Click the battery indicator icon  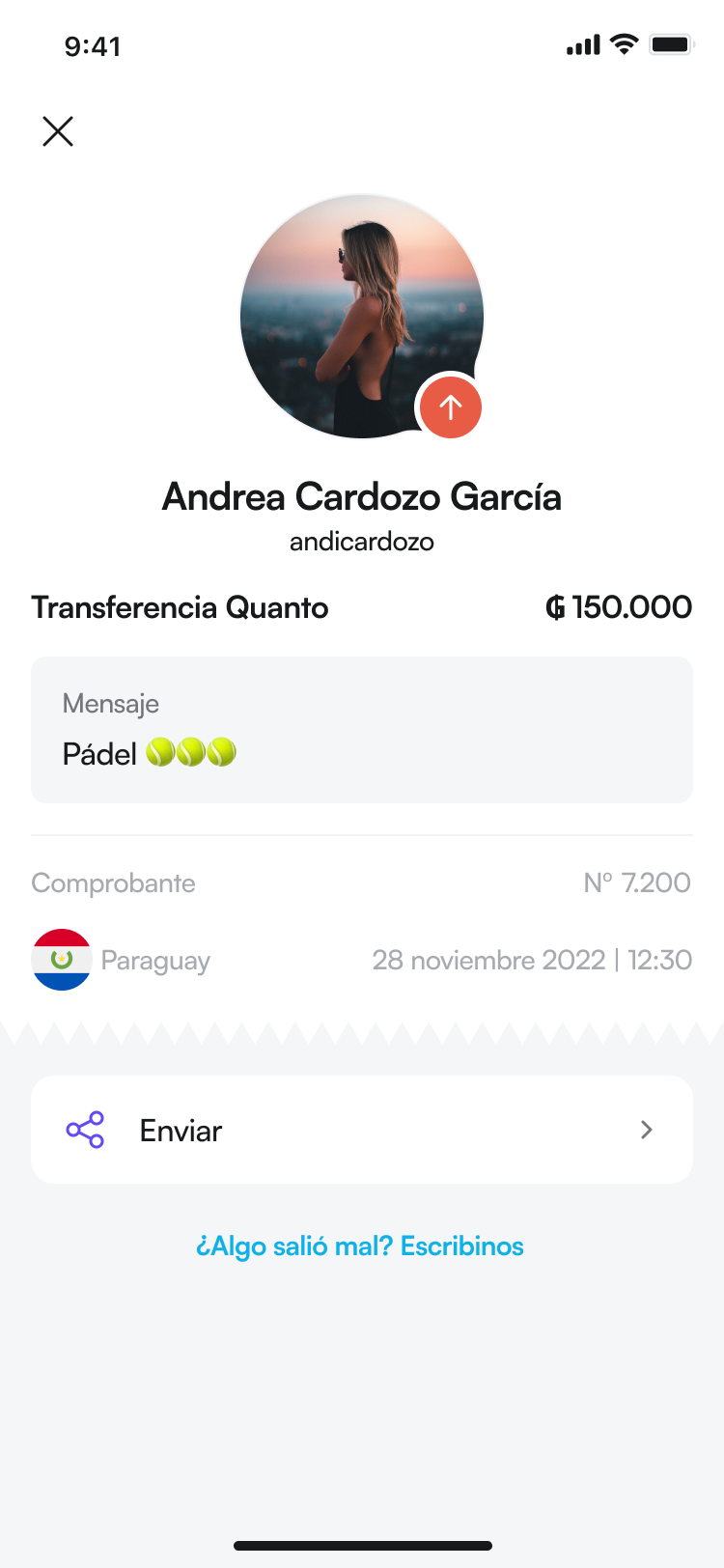pyautogui.click(x=671, y=43)
